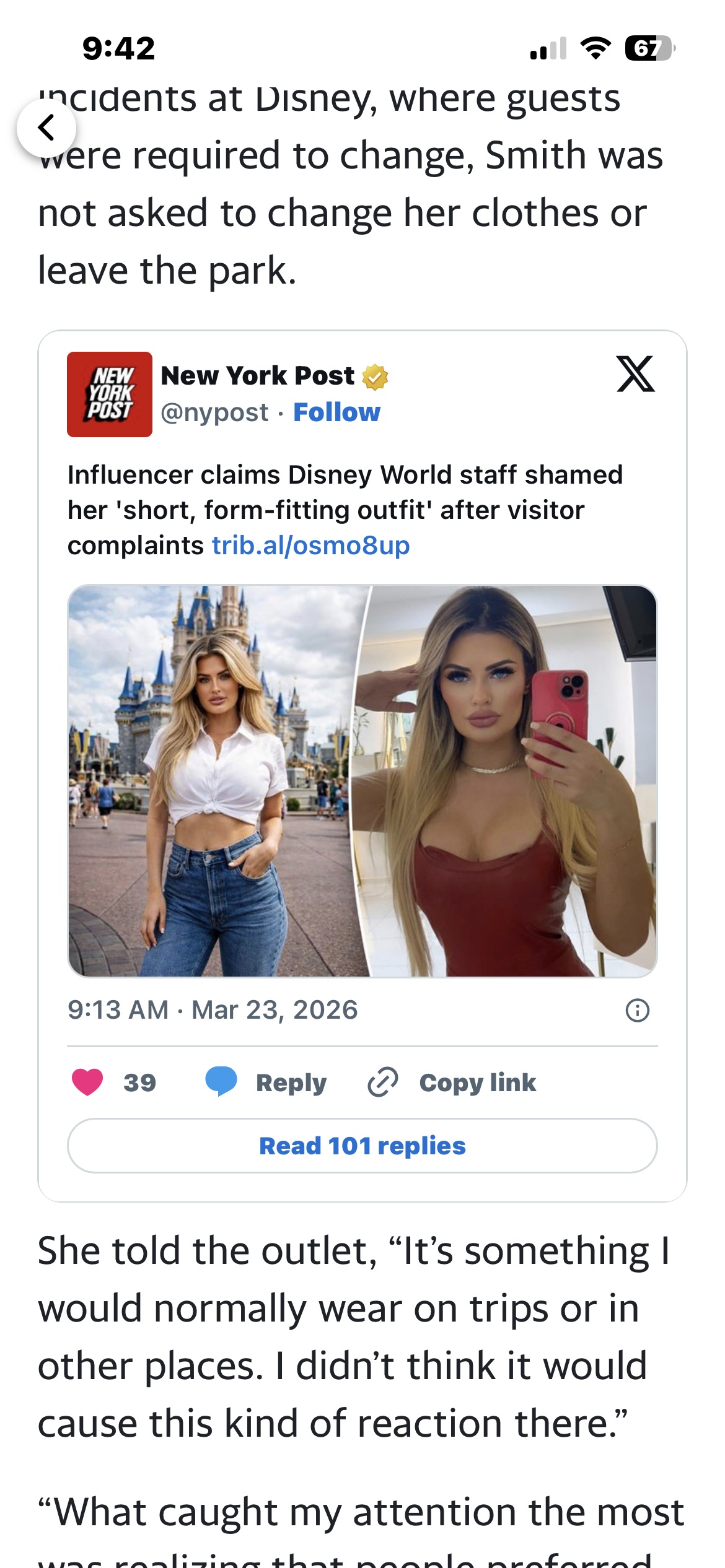Read 101 replies
Image resolution: width=725 pixels, height=1568 pixels.
tap(362, 1146)
